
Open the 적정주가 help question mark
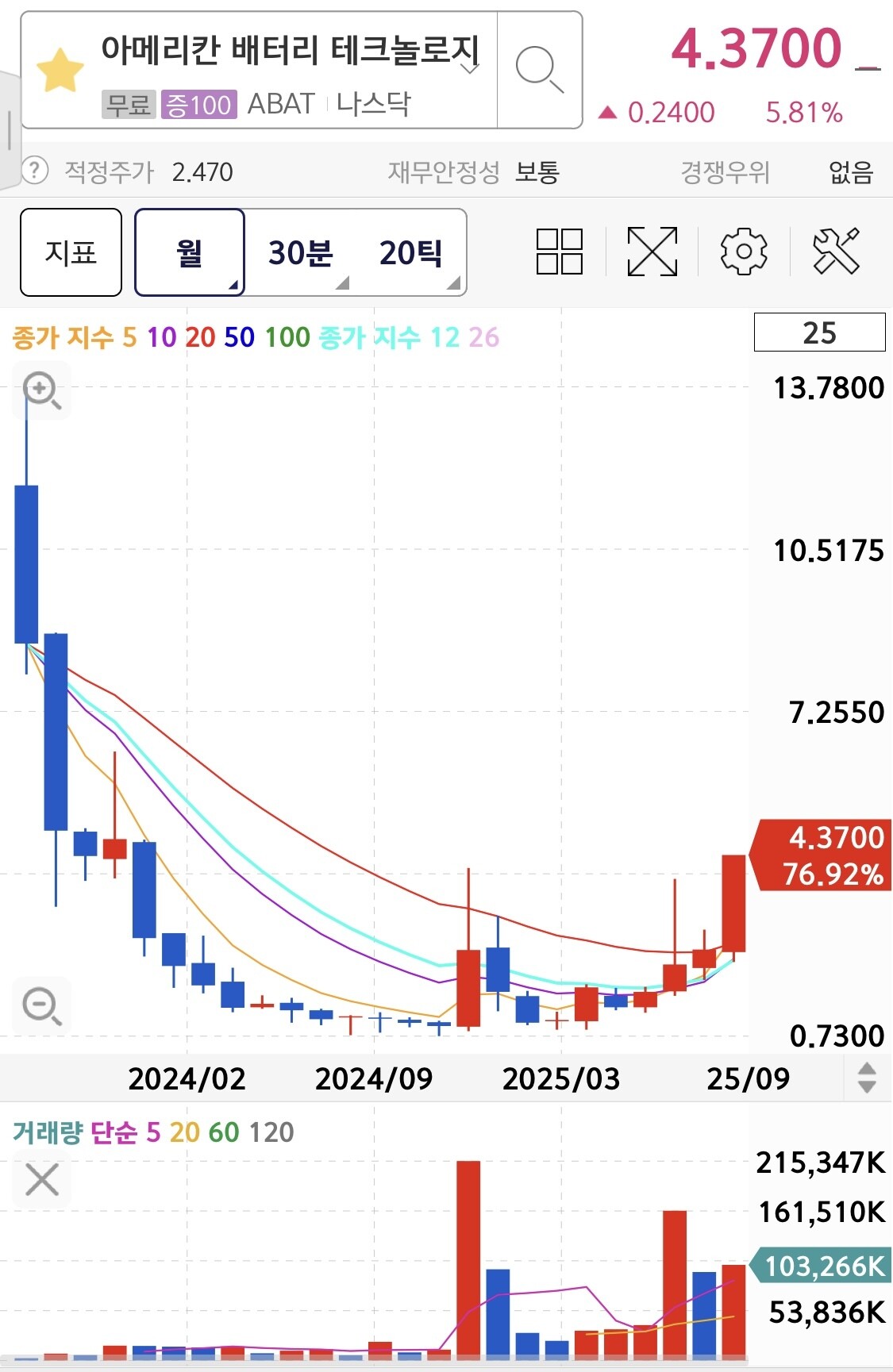tap(34, 171)
